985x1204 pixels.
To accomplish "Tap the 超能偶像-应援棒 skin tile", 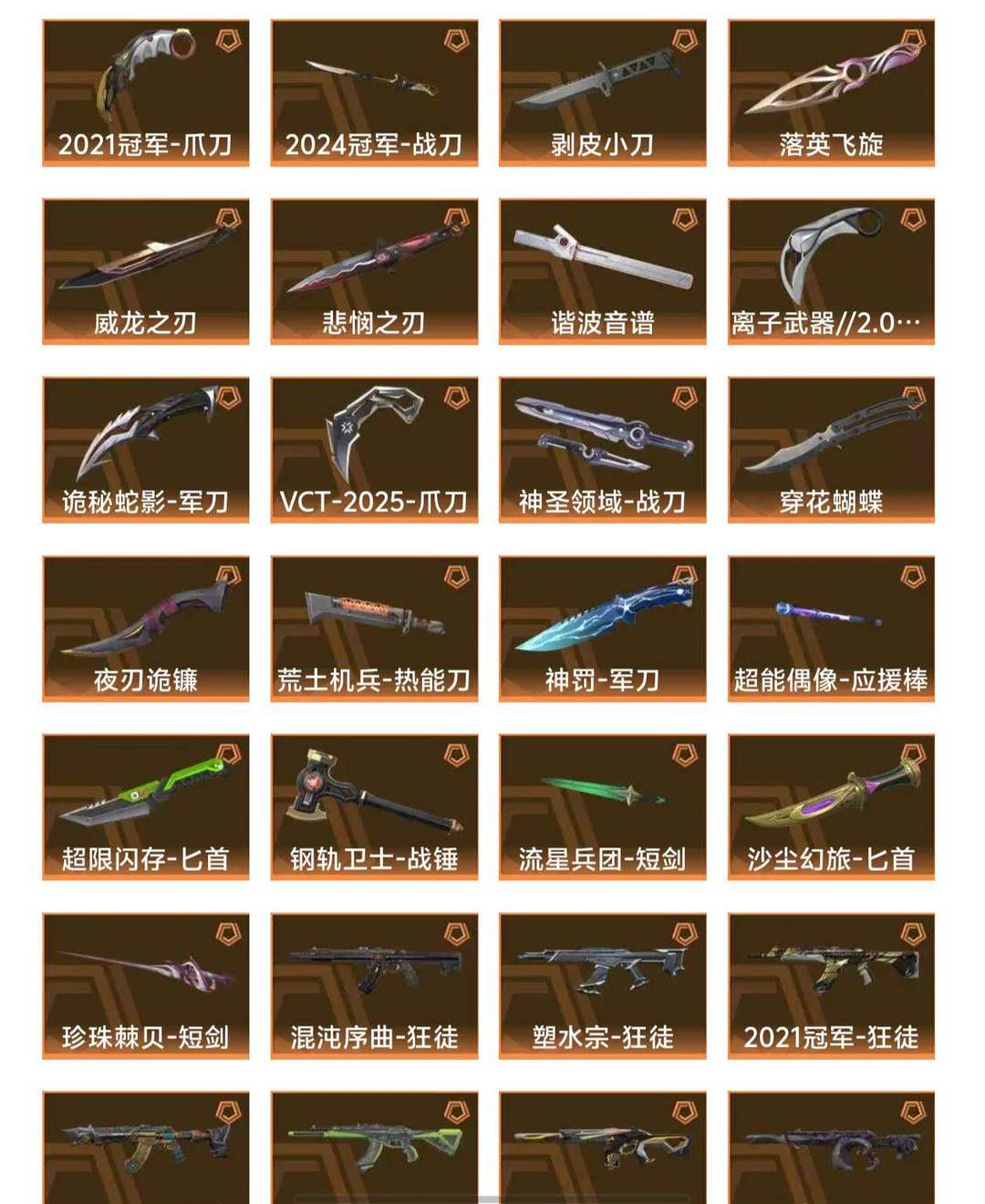I will [831, 629].
